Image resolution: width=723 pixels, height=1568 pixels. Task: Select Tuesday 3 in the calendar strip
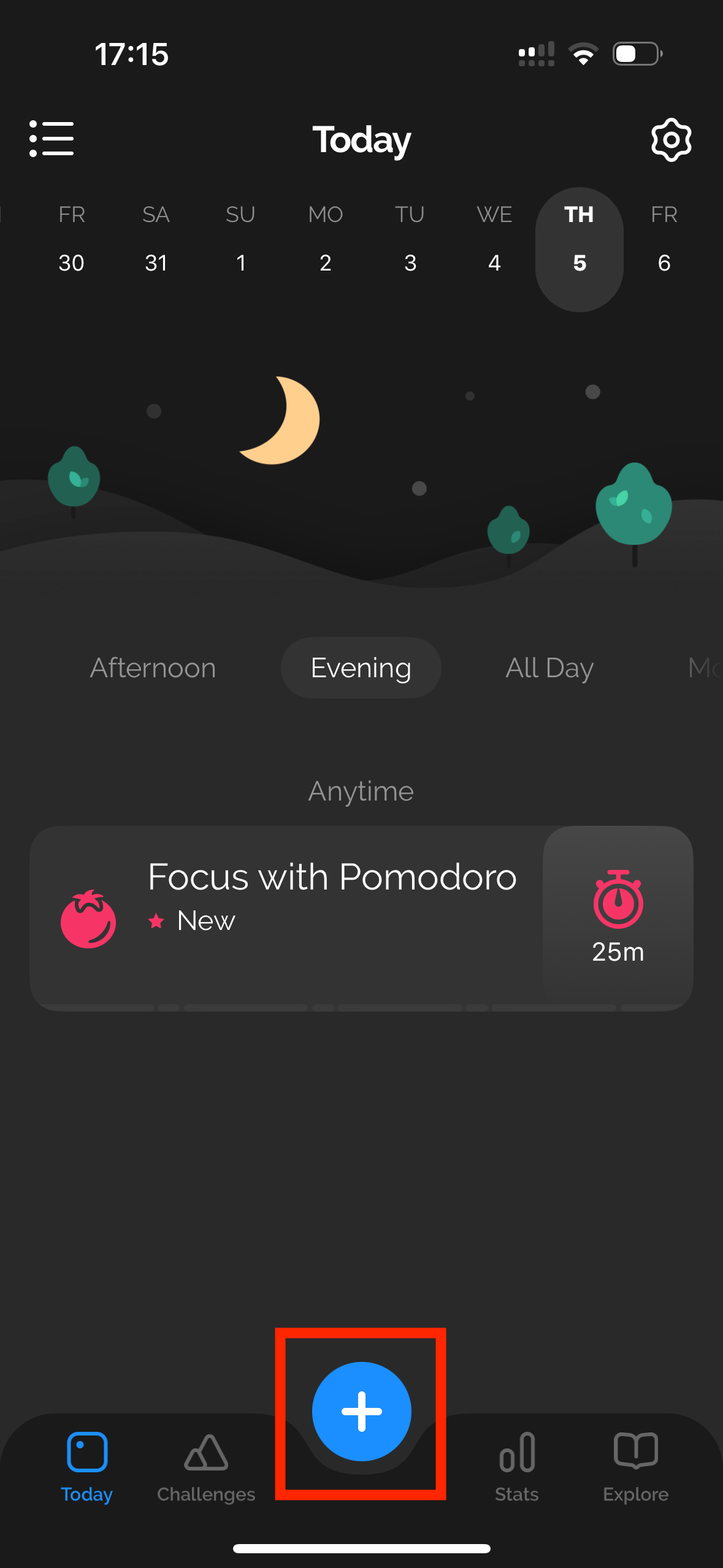[x=410, y=240]
